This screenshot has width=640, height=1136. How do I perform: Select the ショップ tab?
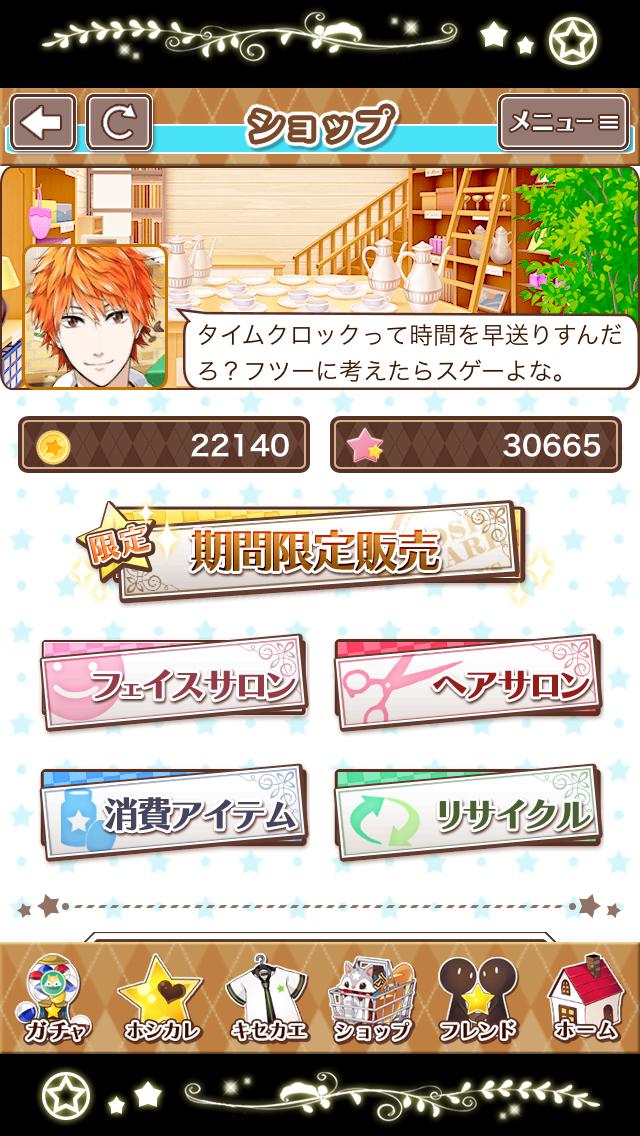point(372,1000)
